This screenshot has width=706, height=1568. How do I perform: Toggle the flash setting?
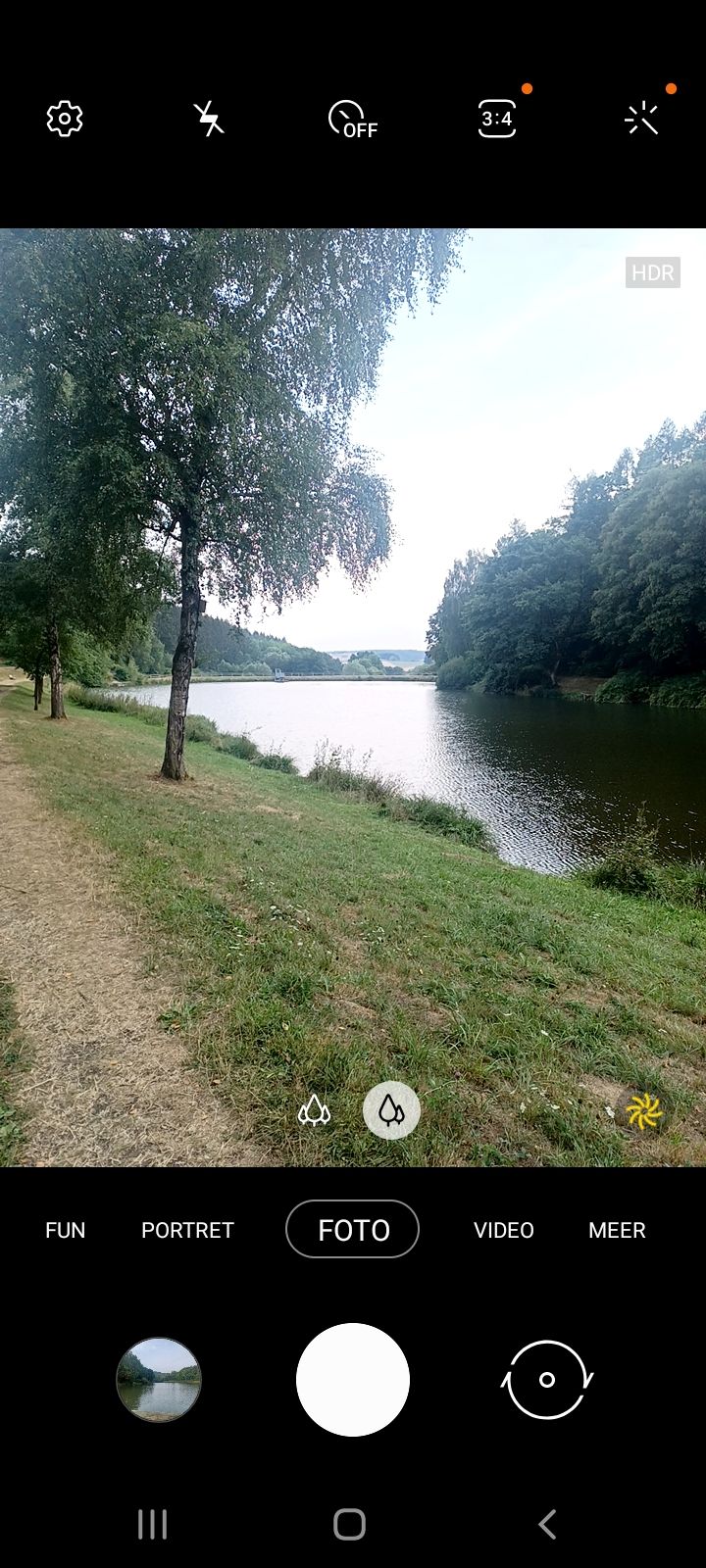point(209,119)
